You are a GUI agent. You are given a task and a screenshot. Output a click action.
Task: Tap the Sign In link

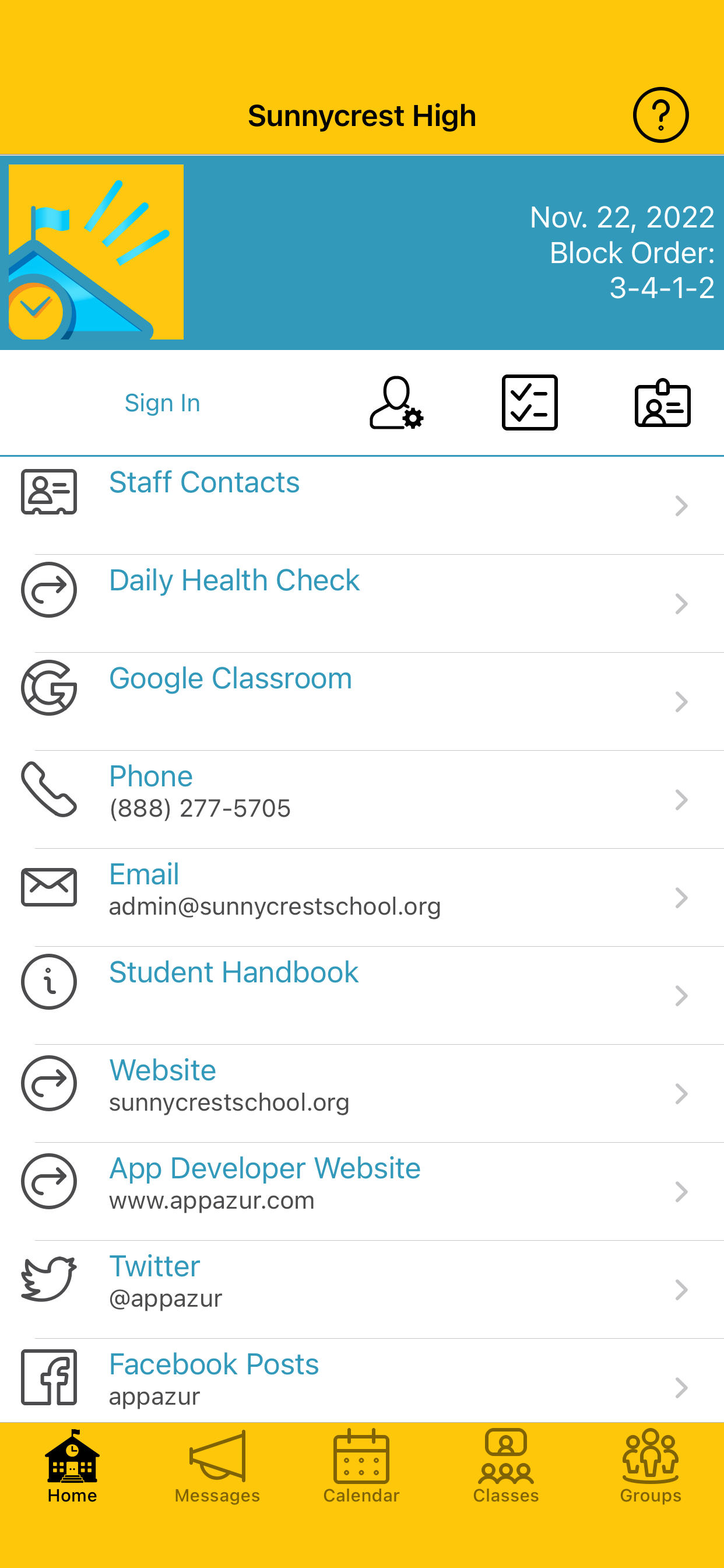pos(163,403)
